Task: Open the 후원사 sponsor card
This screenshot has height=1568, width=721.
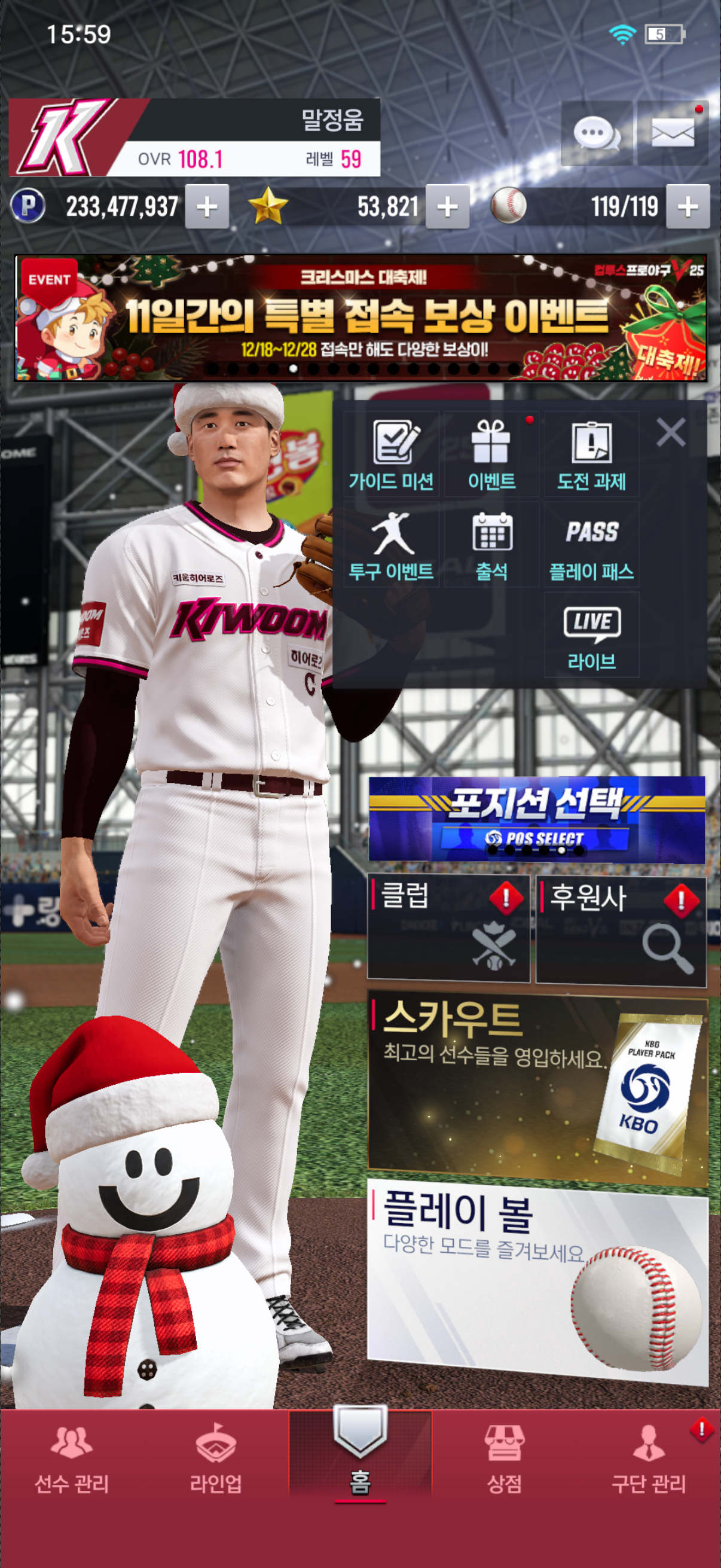Action: point(621,930)
